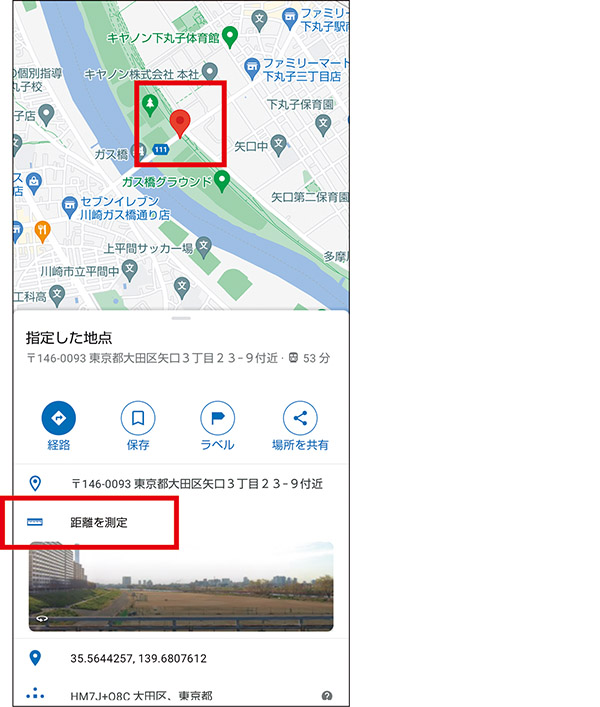Image resolution: width=600 pixels, height=707 pixels.
Task: Open the plus code help icon
Action: coord(326,695)
